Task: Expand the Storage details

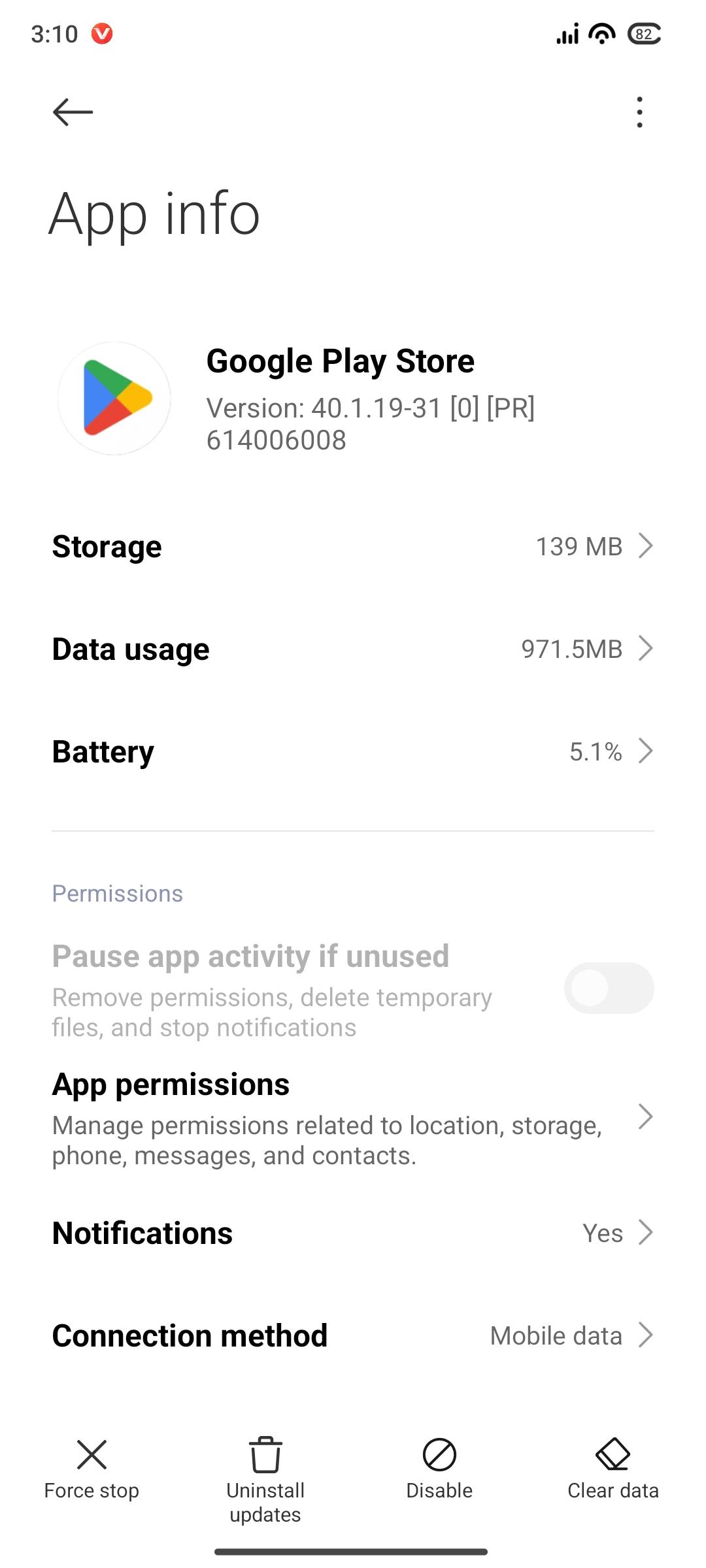Action: pos(353,547)
